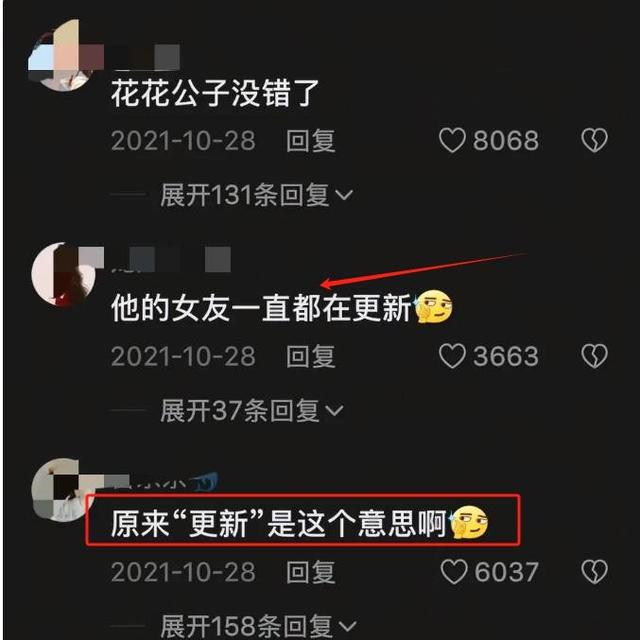
Task: Dislike the comment 原来"更新"是这个意思啊
Action: [x=594, y=572]
